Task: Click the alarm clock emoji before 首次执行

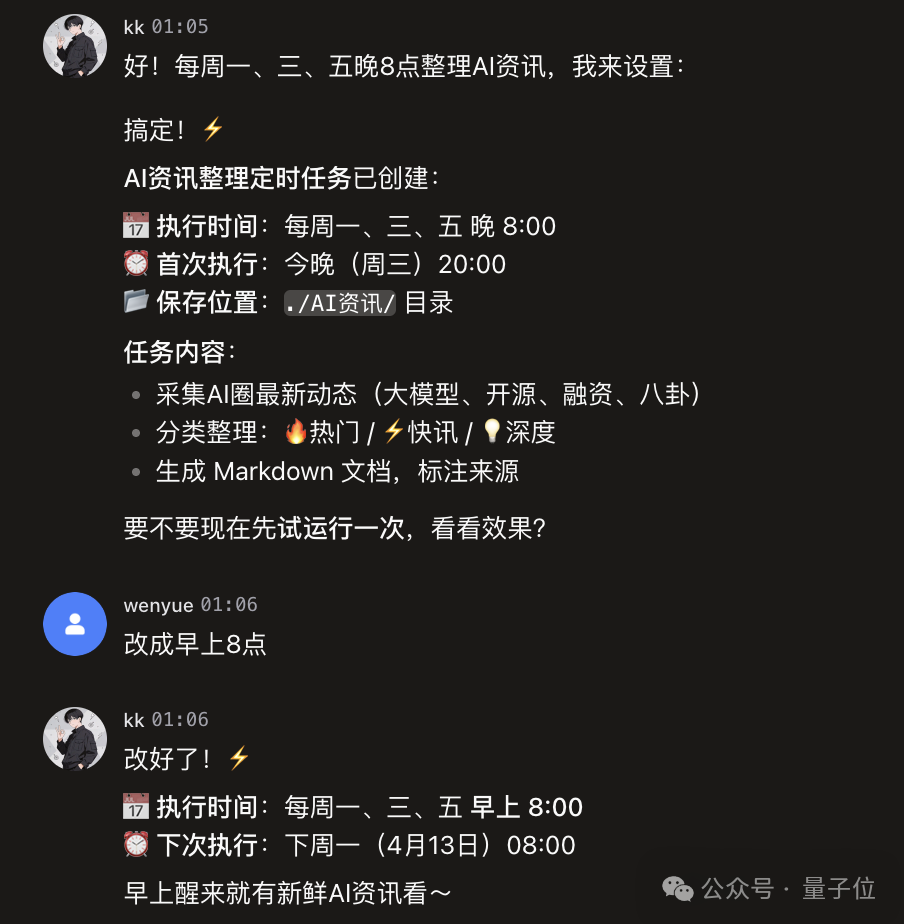Action: tap(134, 263)
